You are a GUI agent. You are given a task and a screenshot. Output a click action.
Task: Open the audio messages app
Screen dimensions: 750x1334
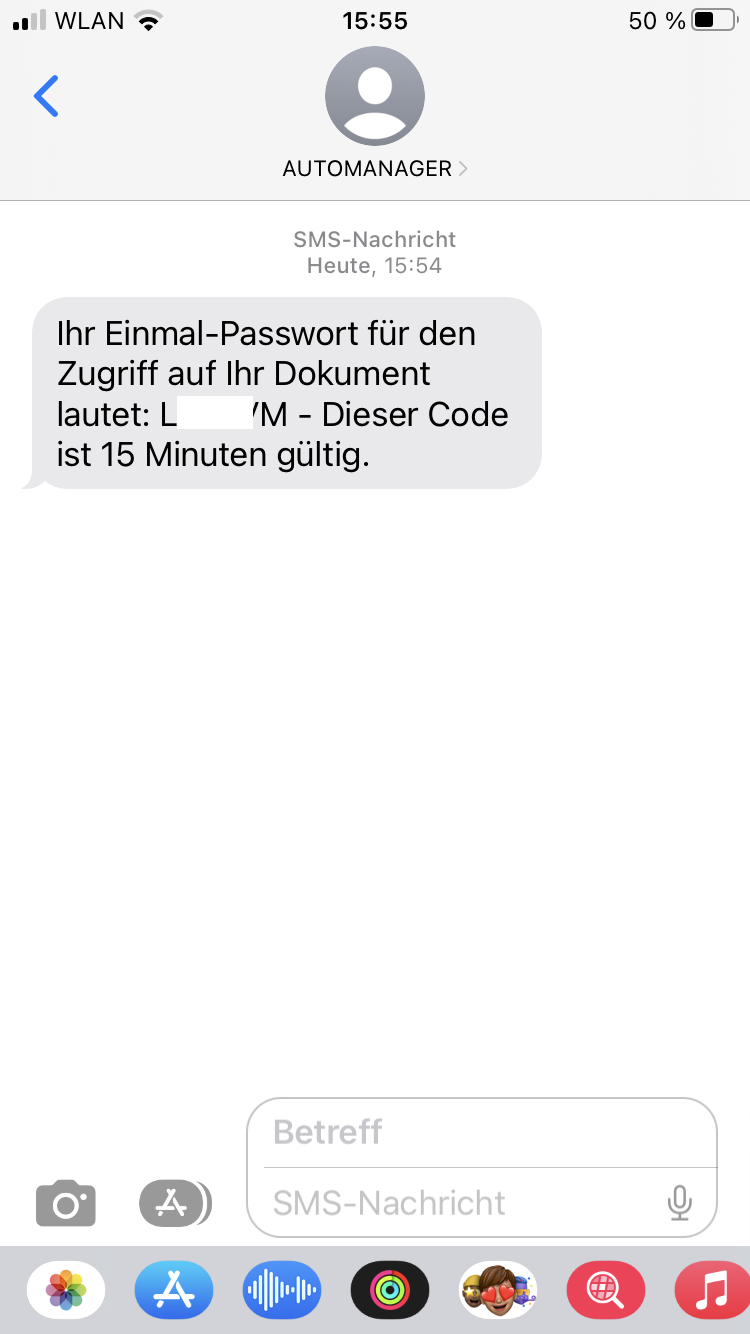coord(282,1291)
